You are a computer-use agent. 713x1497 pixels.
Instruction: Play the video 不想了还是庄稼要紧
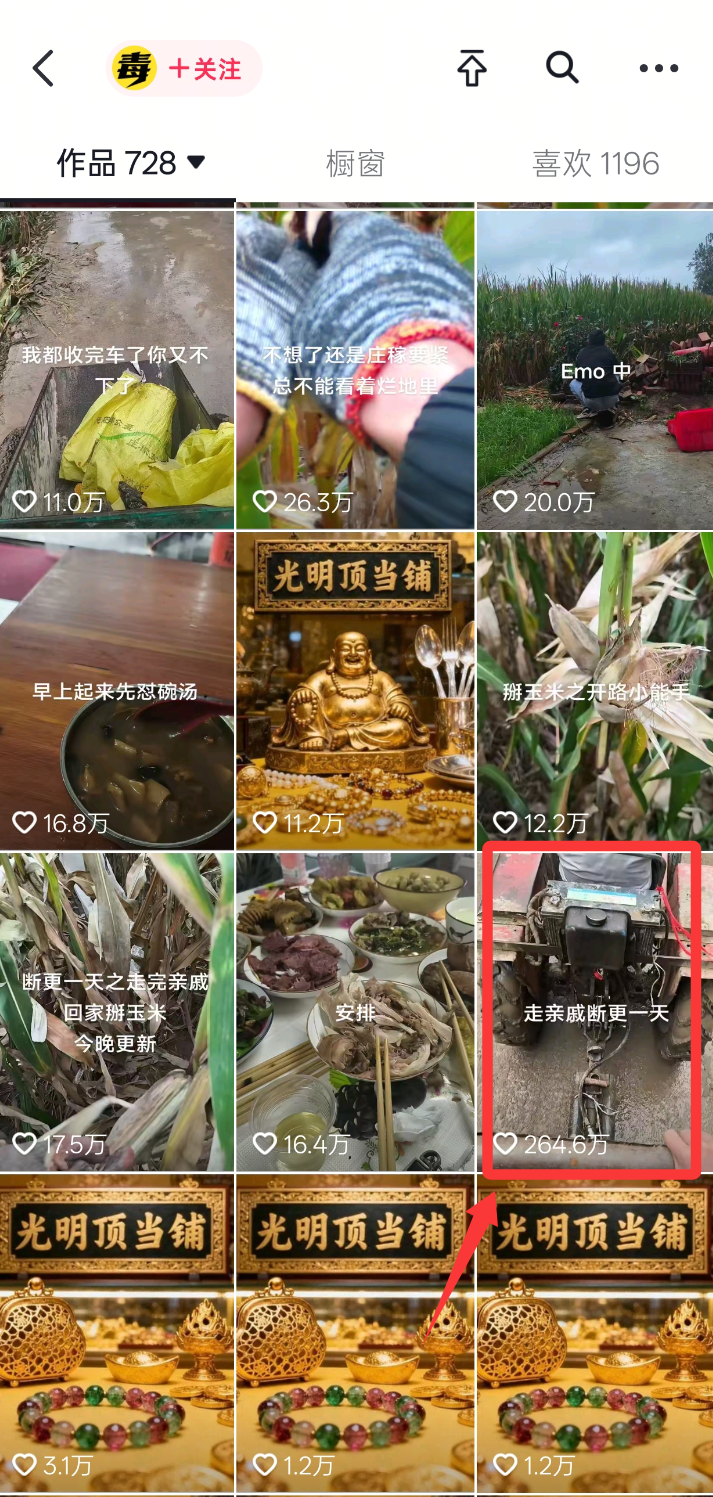355,368
